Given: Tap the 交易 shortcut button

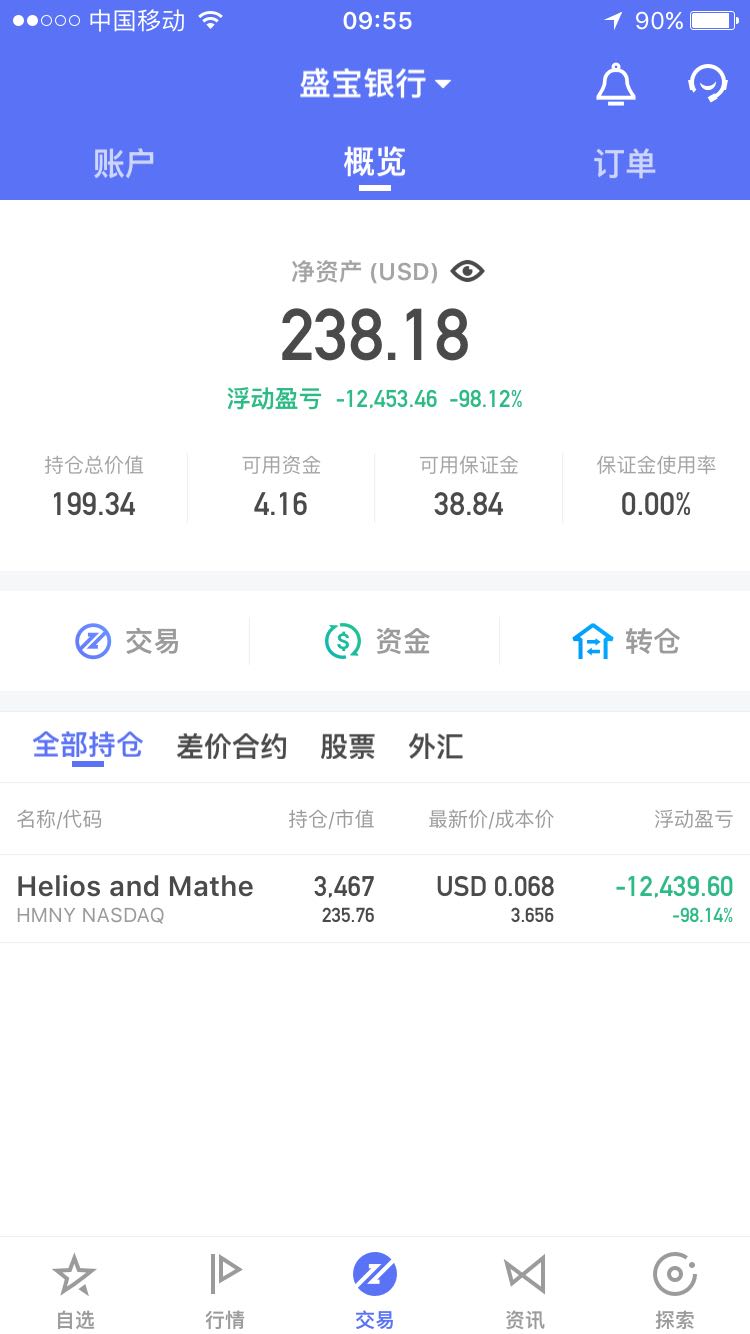Looking at the screenshot, I should click(126, 641).
